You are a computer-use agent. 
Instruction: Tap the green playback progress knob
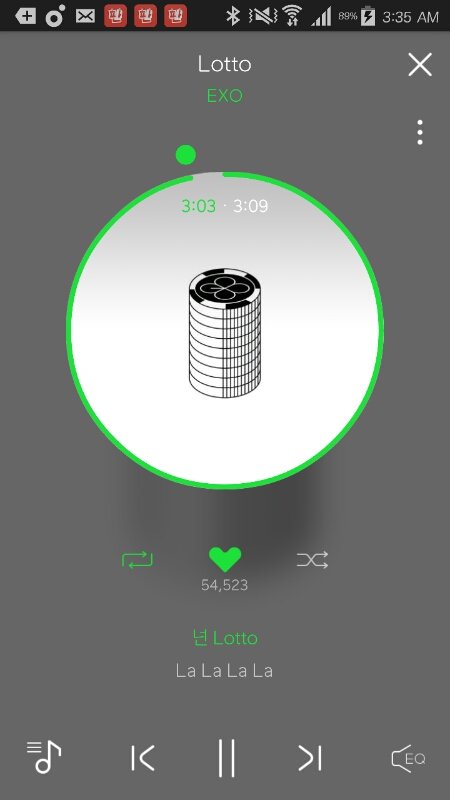point(186,155)
